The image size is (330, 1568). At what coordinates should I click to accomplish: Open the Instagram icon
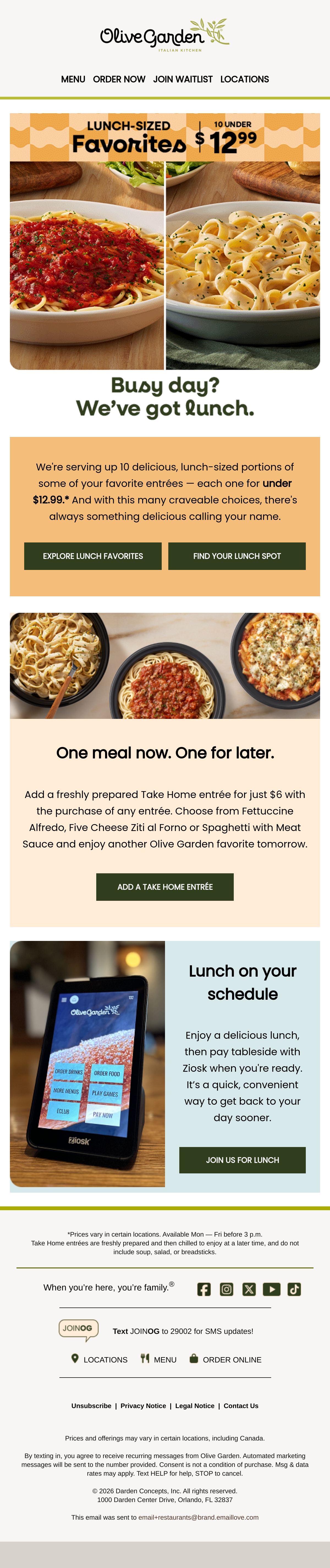pyautogui.click(x=227, y=1289)
